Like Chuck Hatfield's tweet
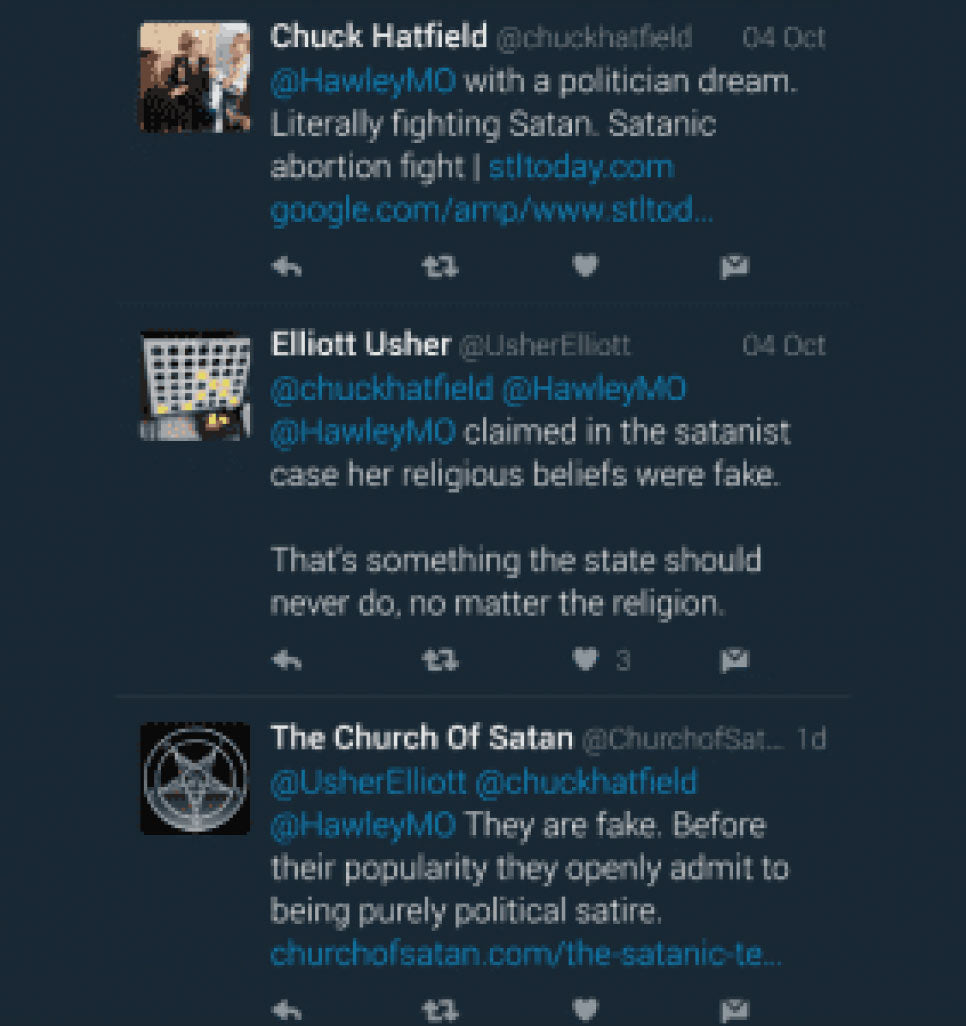The height and width of the screenshot is (1026, 966). [x=585, y=266]
